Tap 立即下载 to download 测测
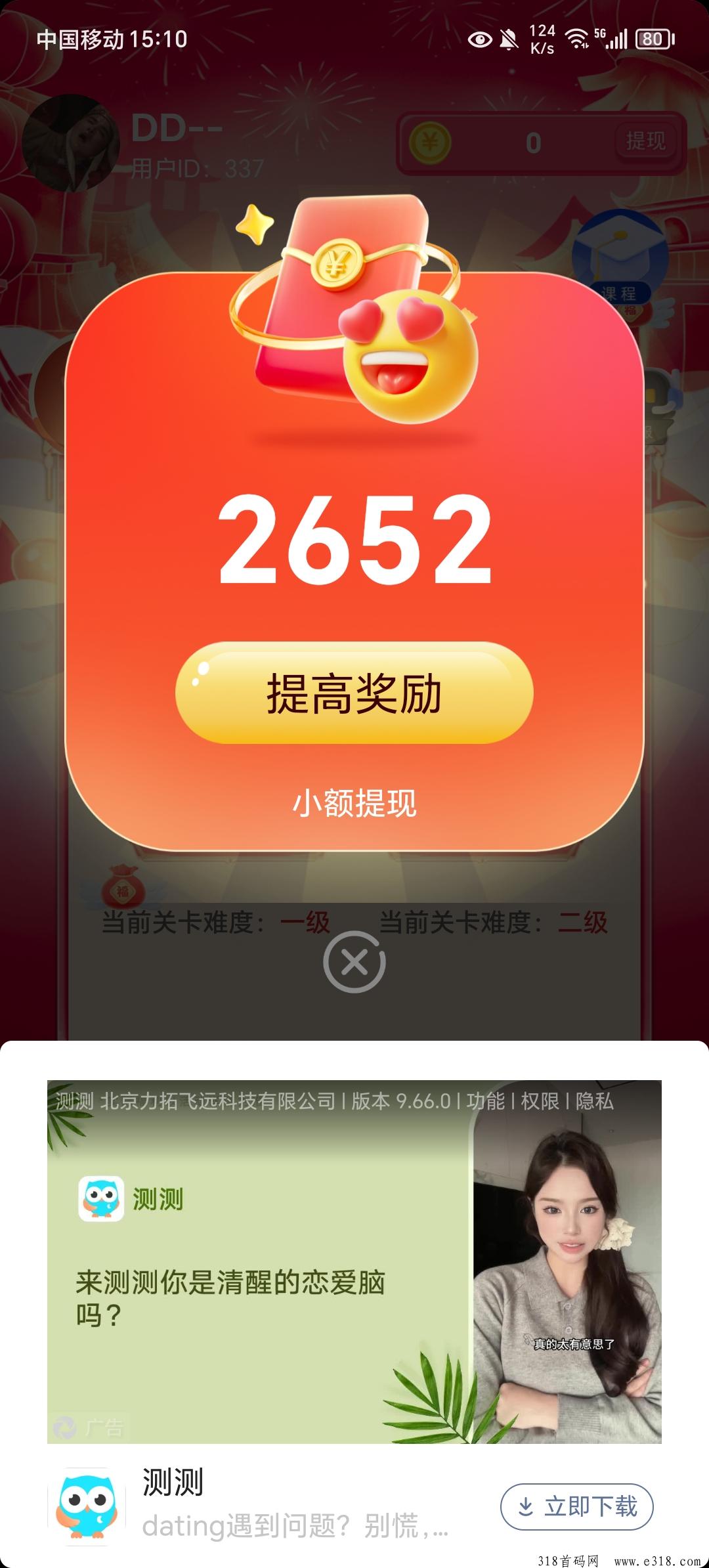Viewport: 709px width, 1568px height. pyautogui.click(x=577, y=1506)
